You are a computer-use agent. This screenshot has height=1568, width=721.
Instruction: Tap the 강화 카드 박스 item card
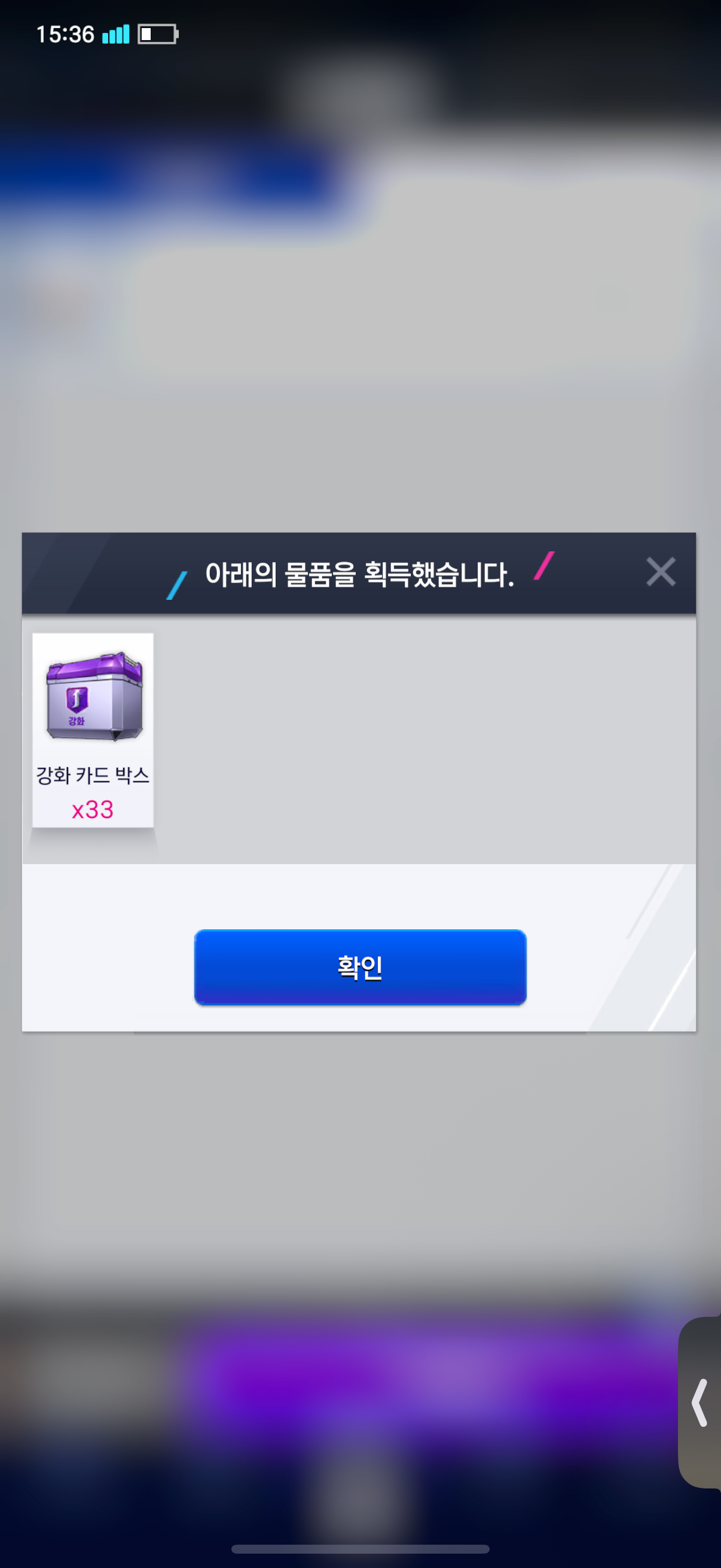[x=93, y=729]
